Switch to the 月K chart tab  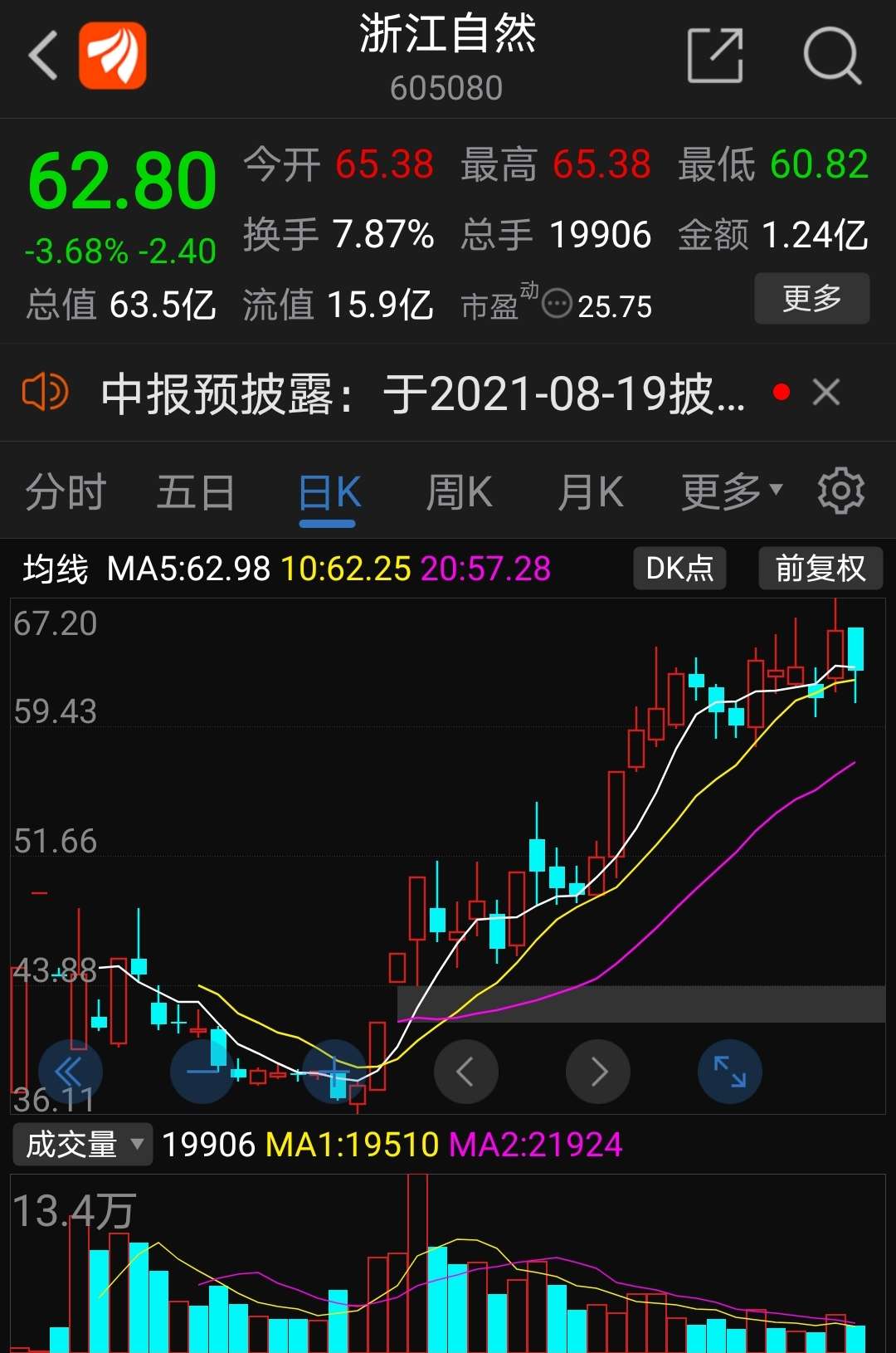coord(590,492)
